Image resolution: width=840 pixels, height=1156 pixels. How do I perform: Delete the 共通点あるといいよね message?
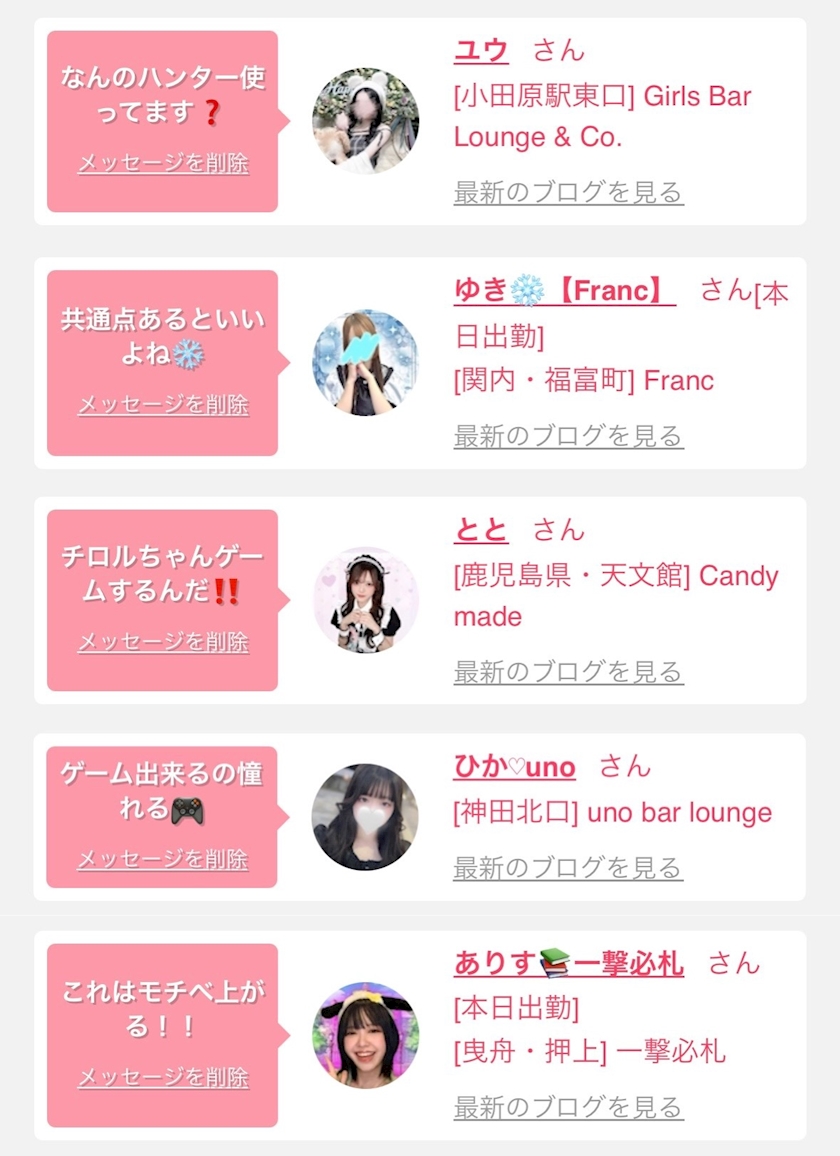click(163, 405)
